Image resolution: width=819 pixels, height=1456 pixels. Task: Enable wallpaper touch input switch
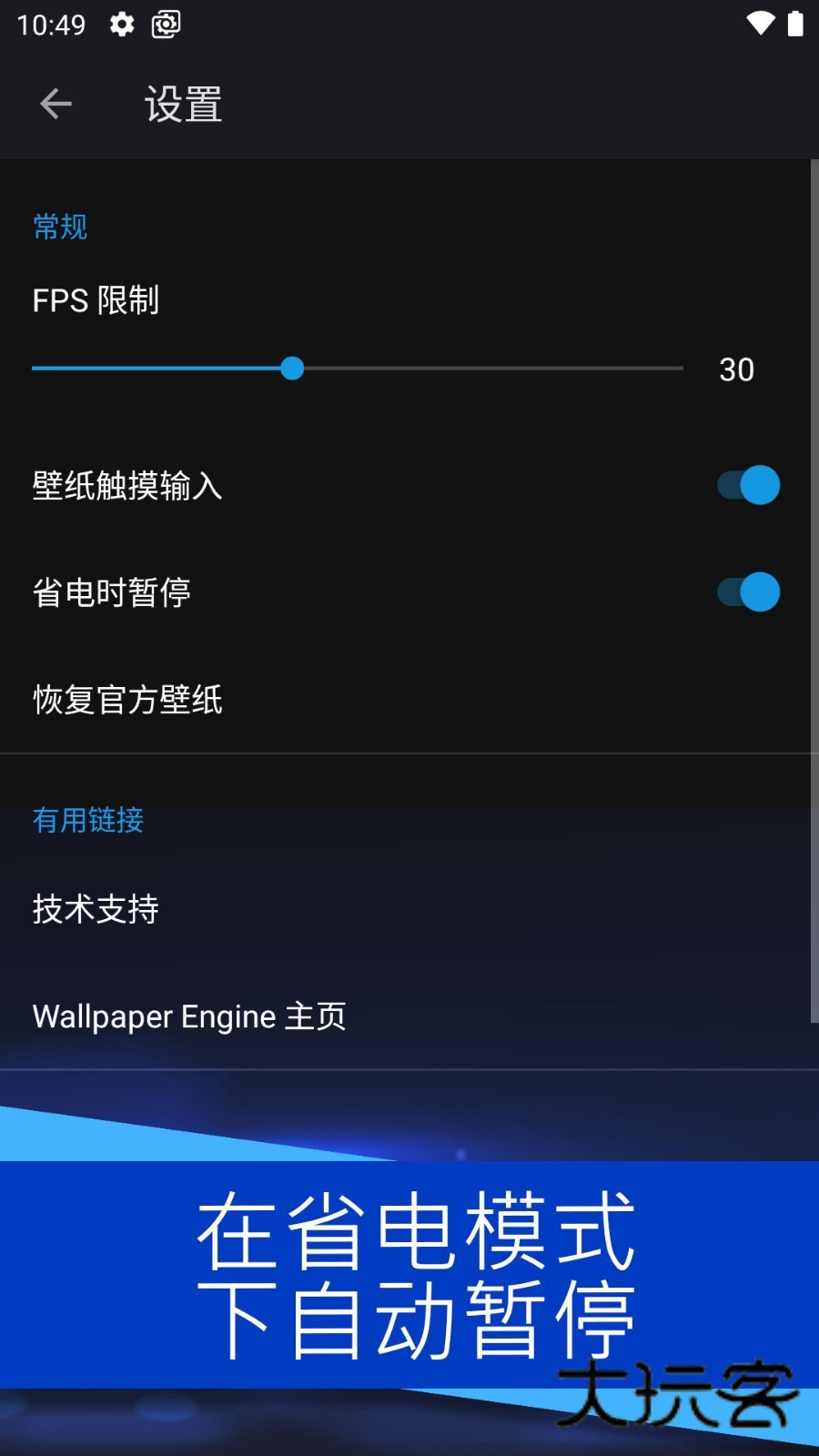748,485
